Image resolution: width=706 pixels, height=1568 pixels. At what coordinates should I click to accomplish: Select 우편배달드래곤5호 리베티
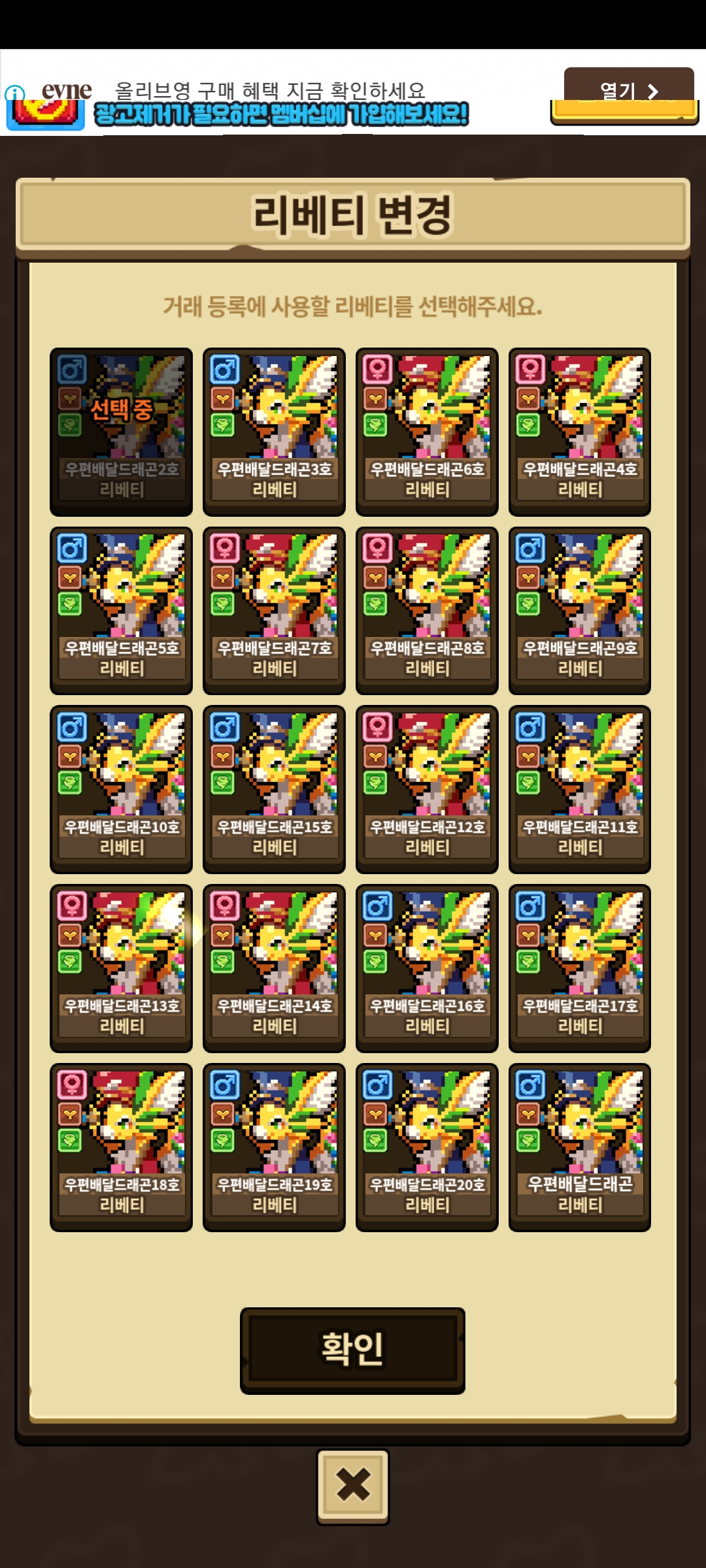[121, 611]
